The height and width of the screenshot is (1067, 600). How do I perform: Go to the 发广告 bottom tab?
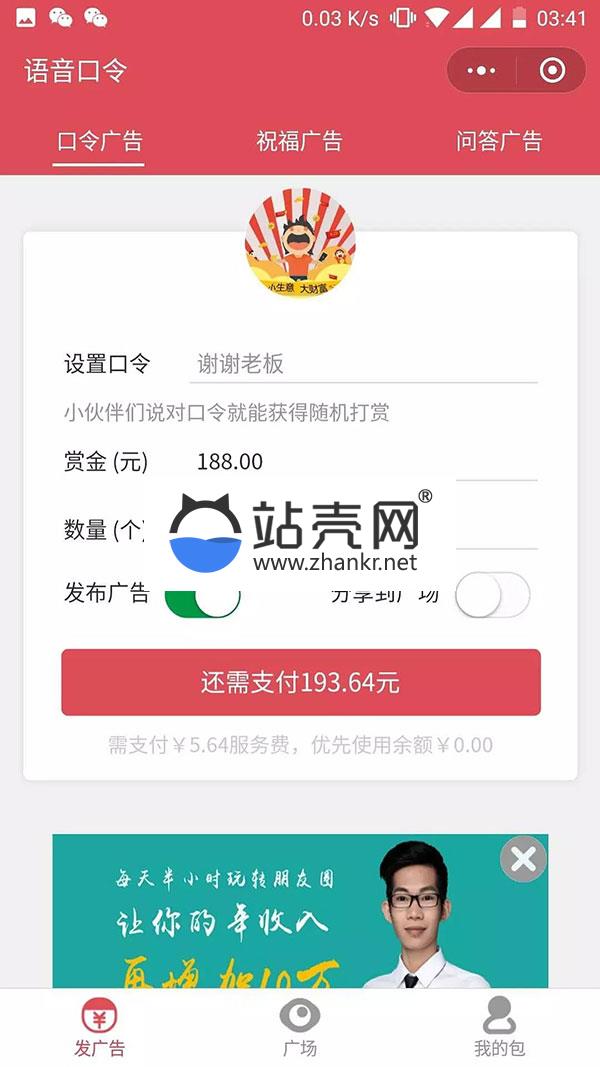[x=100, y=1028]
